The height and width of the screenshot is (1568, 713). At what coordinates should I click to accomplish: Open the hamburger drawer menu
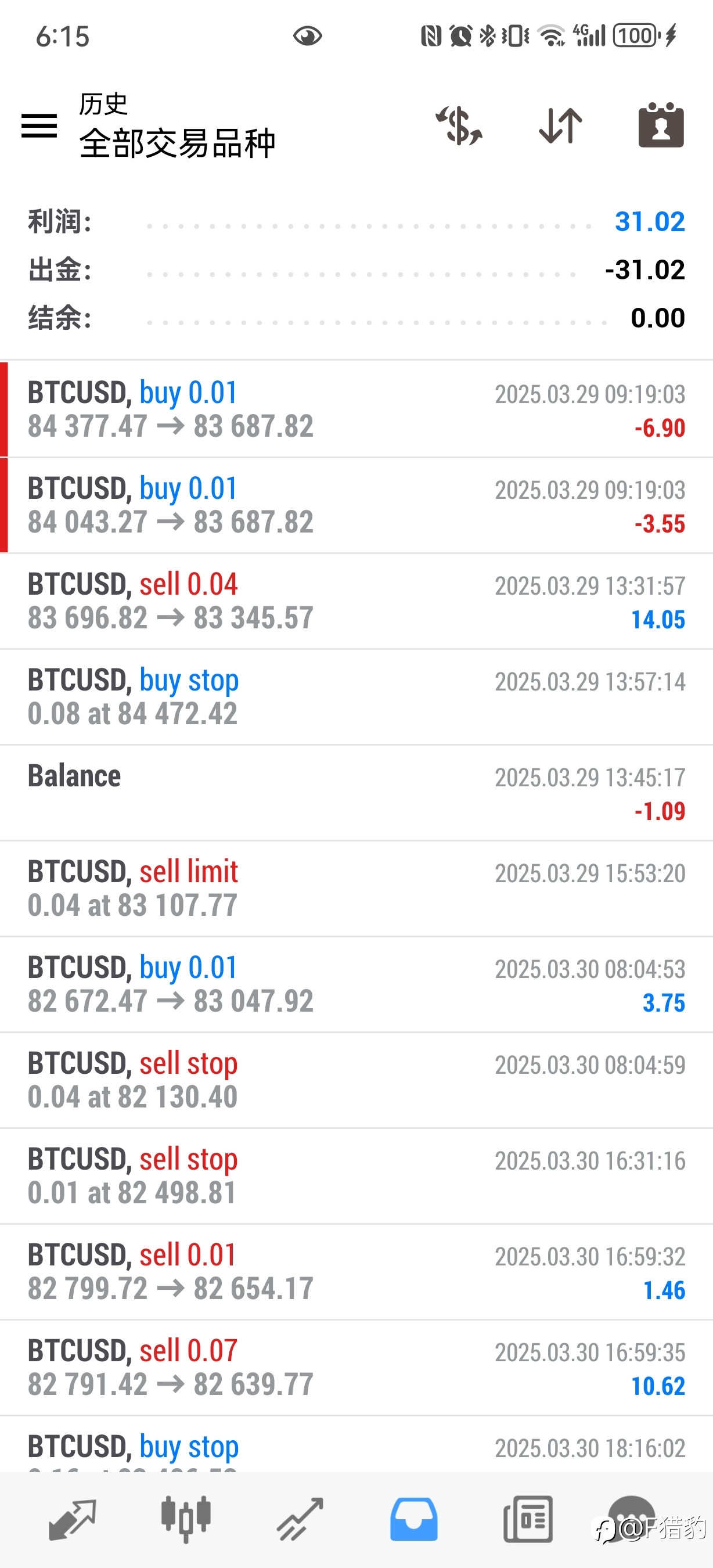click(x=39, y=126)
